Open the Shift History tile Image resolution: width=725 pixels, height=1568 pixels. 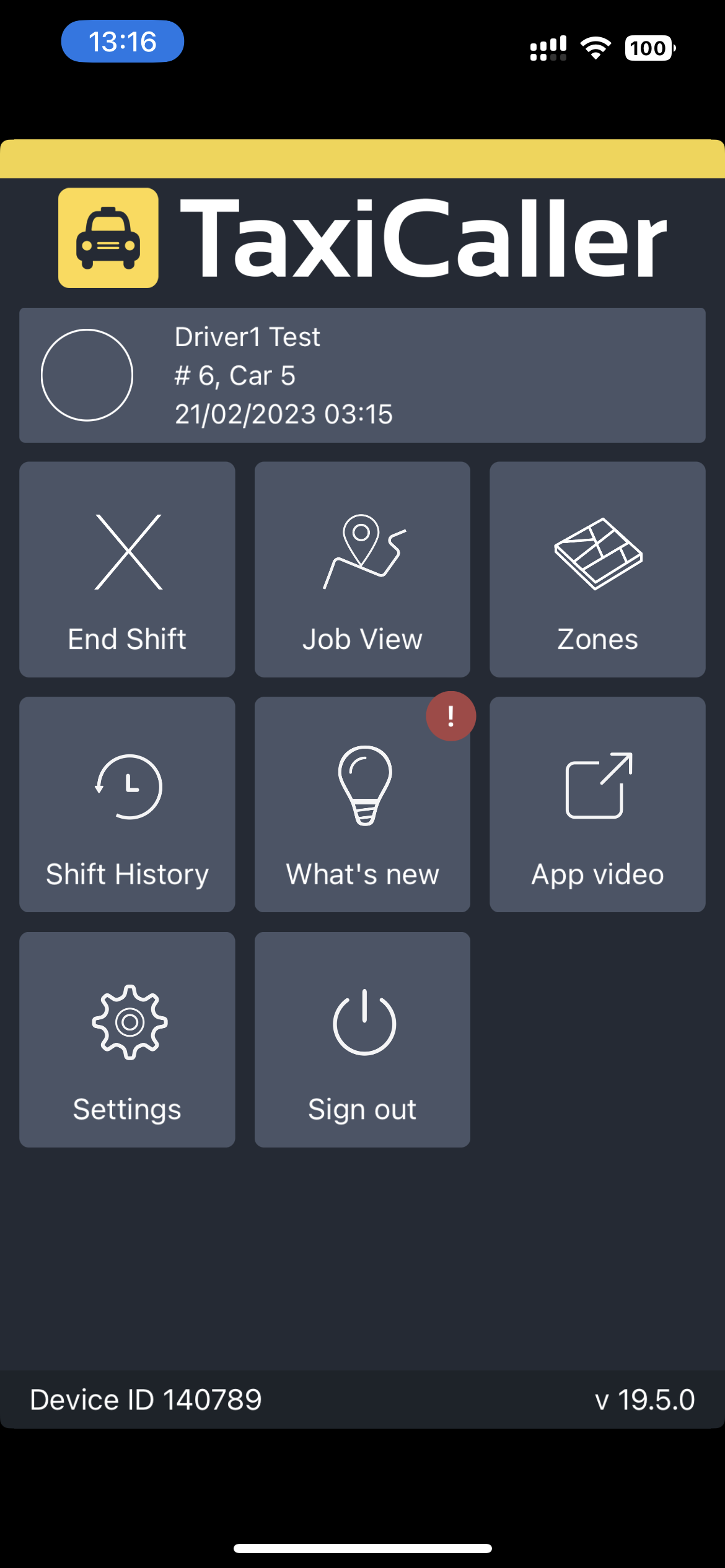(x=127, y=804)
